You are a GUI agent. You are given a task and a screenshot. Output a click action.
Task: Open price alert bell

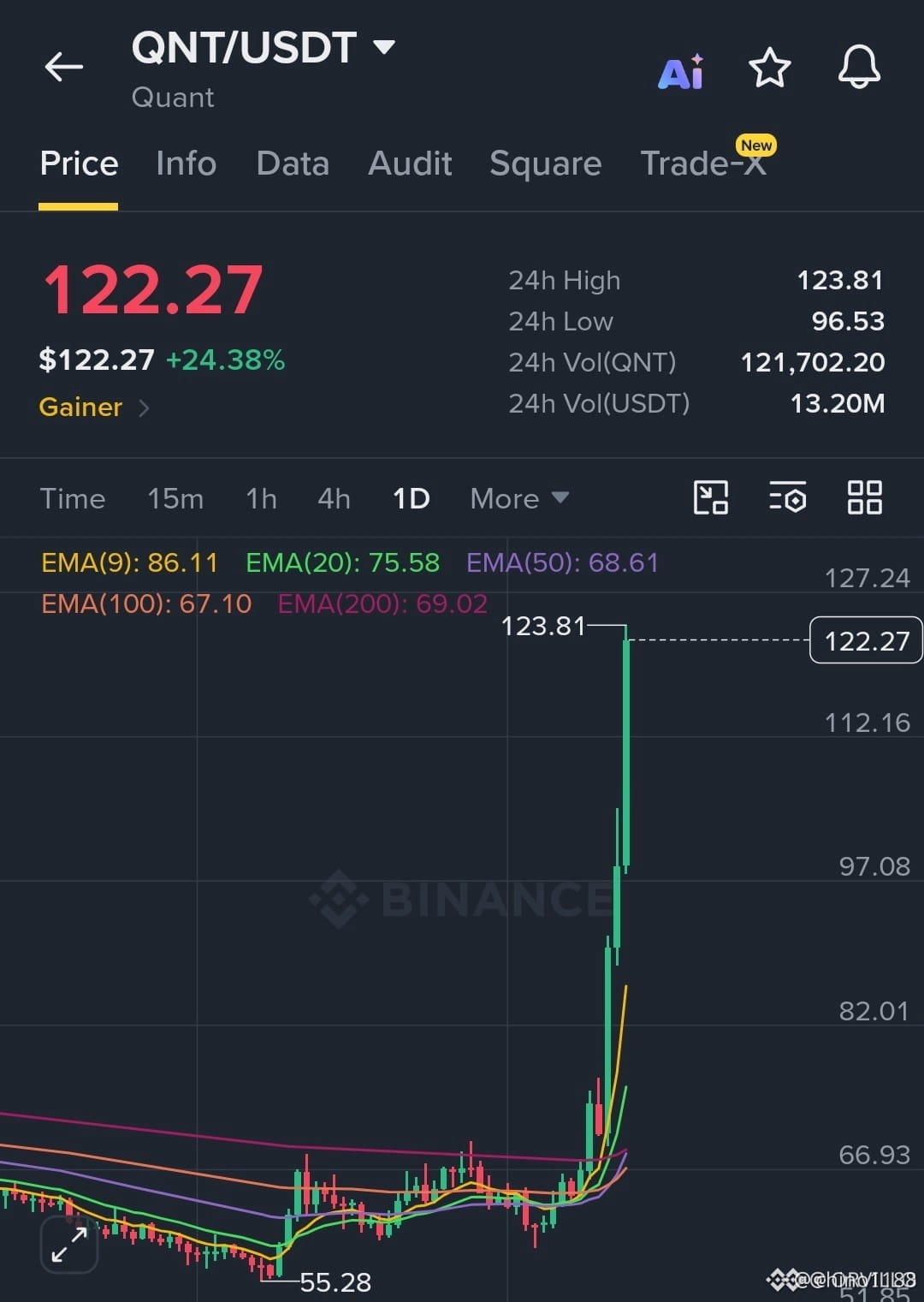pos(859,67)
